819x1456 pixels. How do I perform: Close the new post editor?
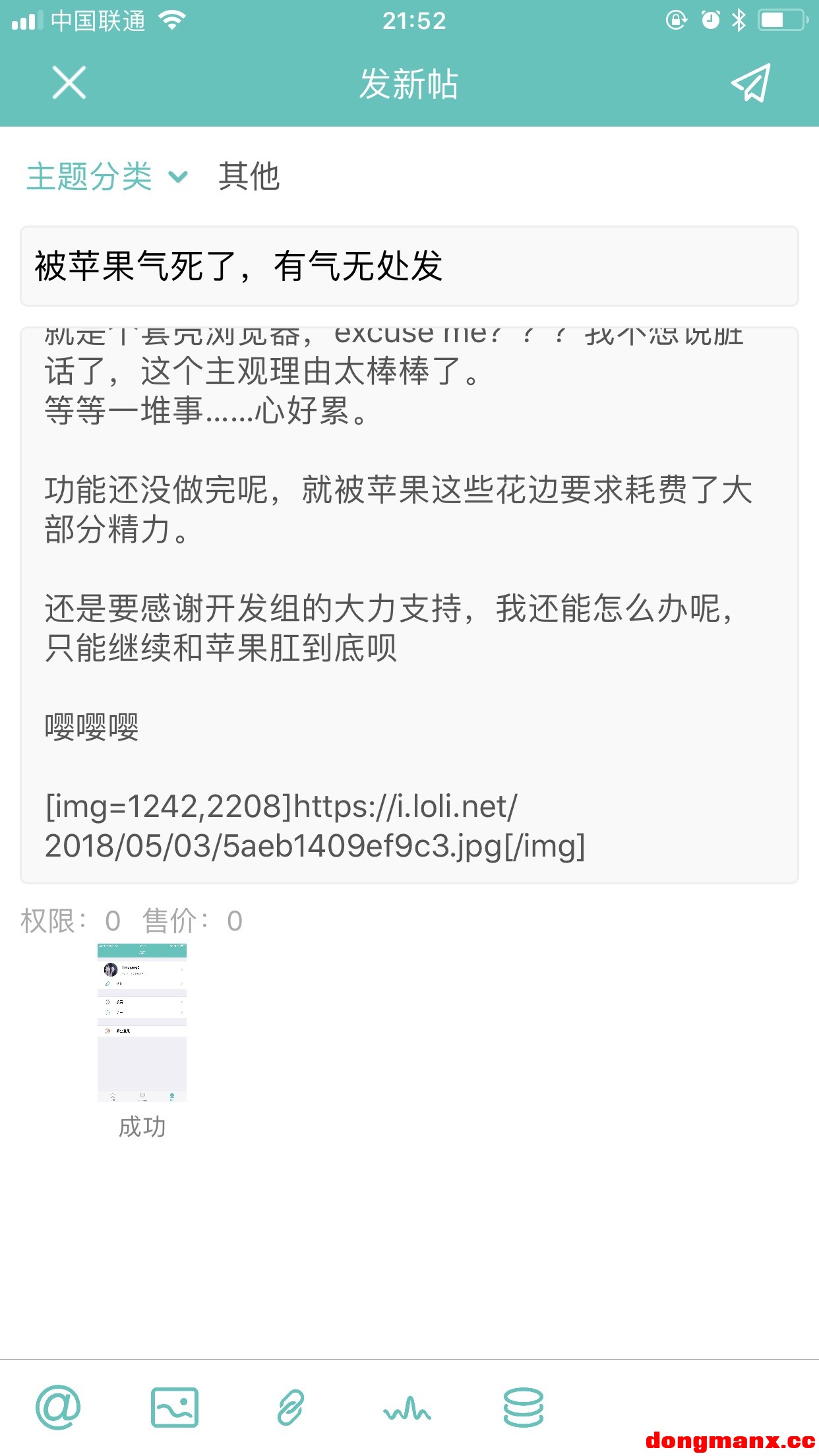(69, 83)
